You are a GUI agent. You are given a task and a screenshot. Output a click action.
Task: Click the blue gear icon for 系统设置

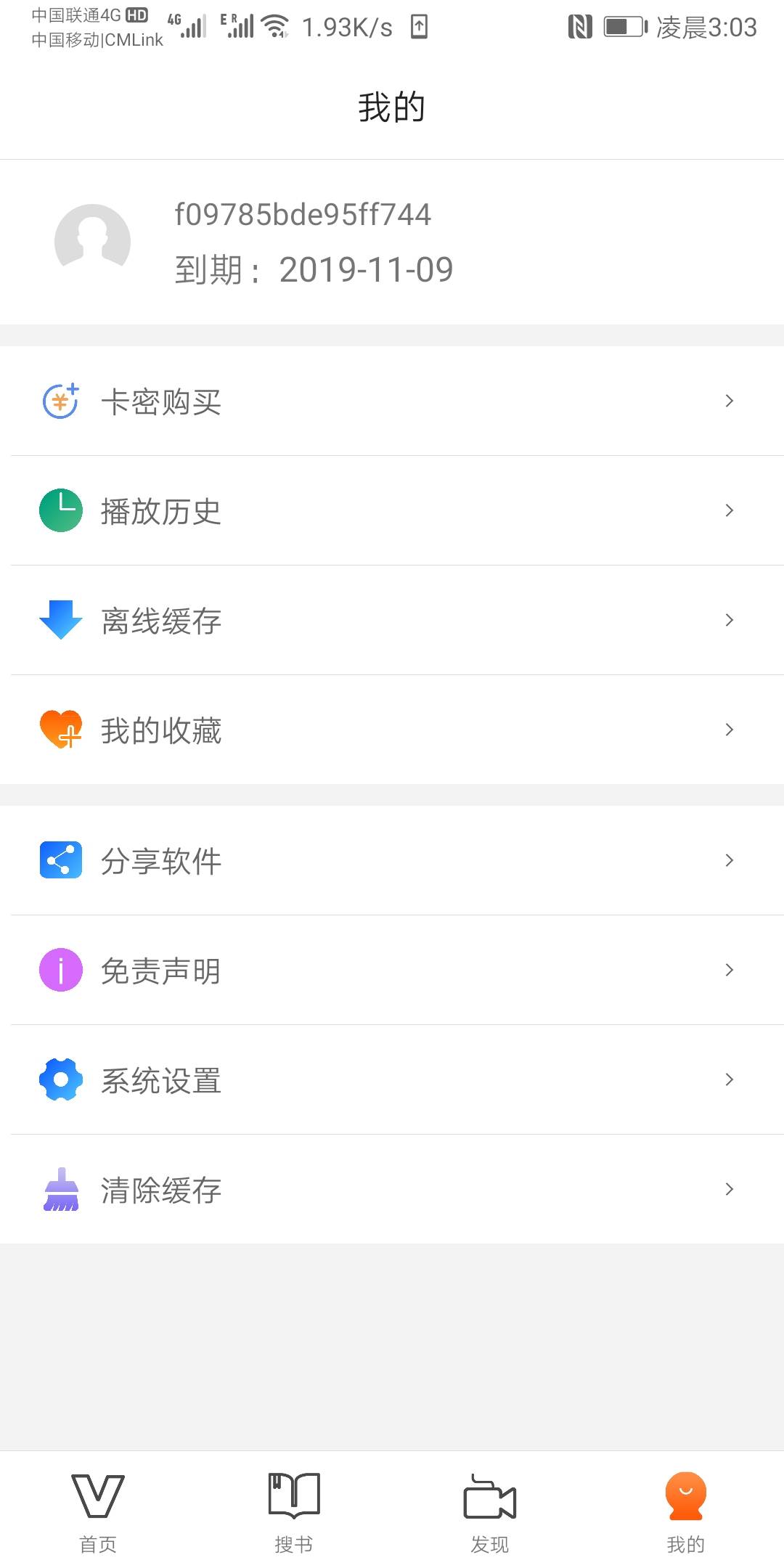[x=61, y=1079]
